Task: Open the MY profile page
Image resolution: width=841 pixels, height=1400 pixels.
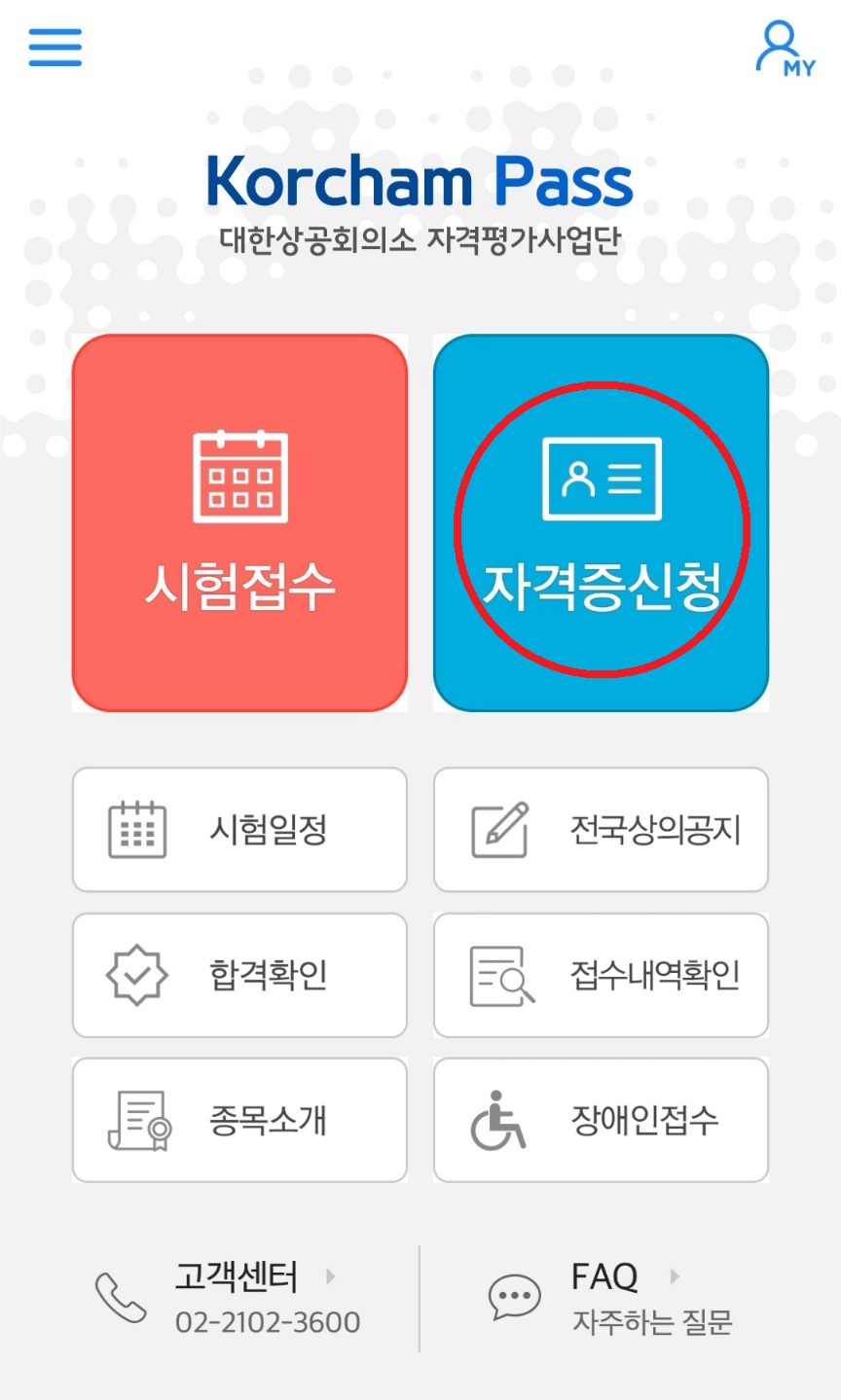Action: 784,46
